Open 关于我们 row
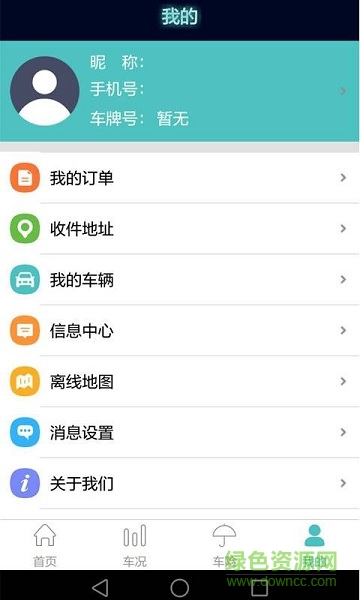The height and width of the screenshot is (600, 360). coord(180,483)
